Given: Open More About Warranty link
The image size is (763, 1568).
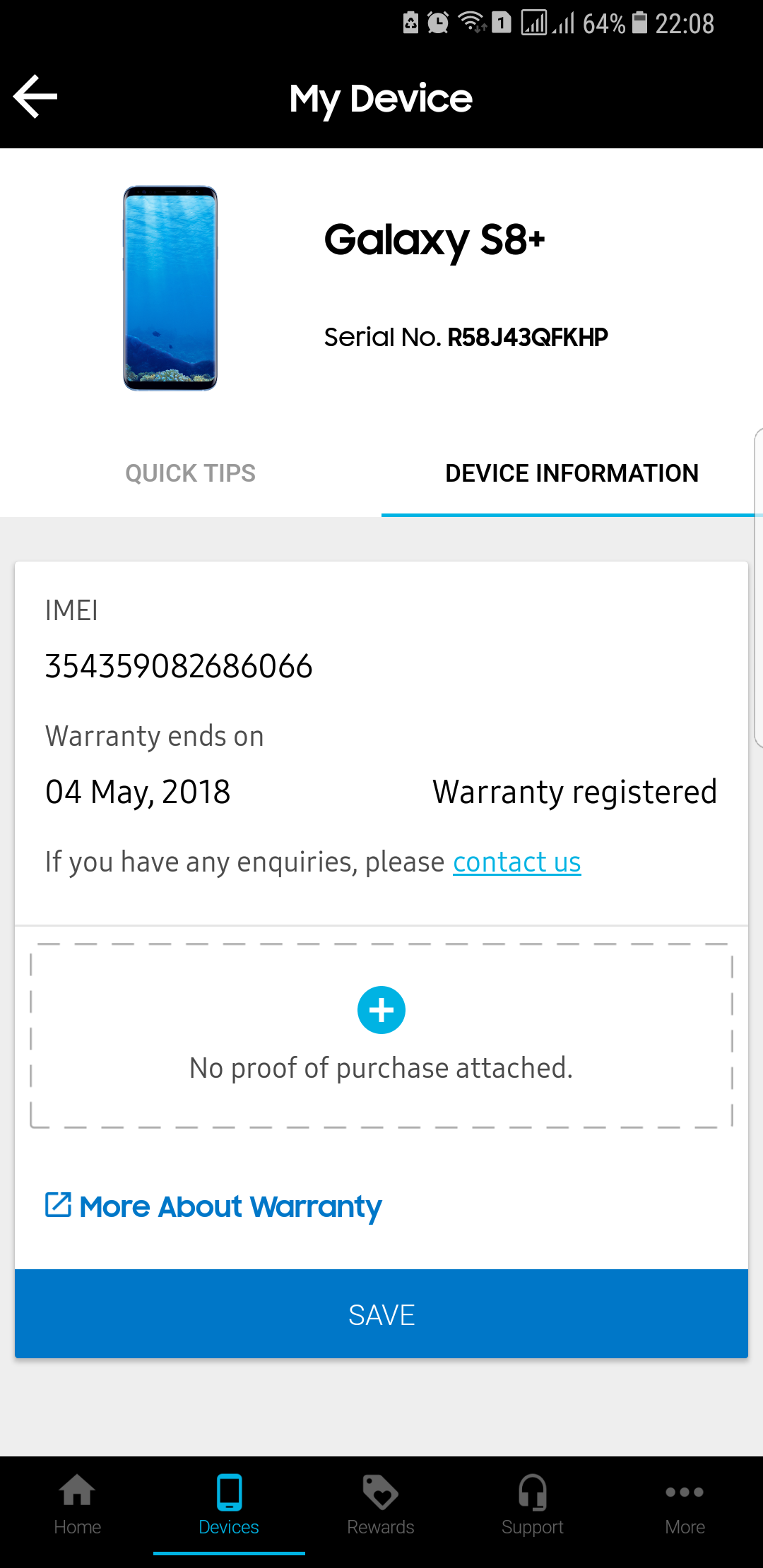Looking at the screenshot, I should [x=213, y=1206].
